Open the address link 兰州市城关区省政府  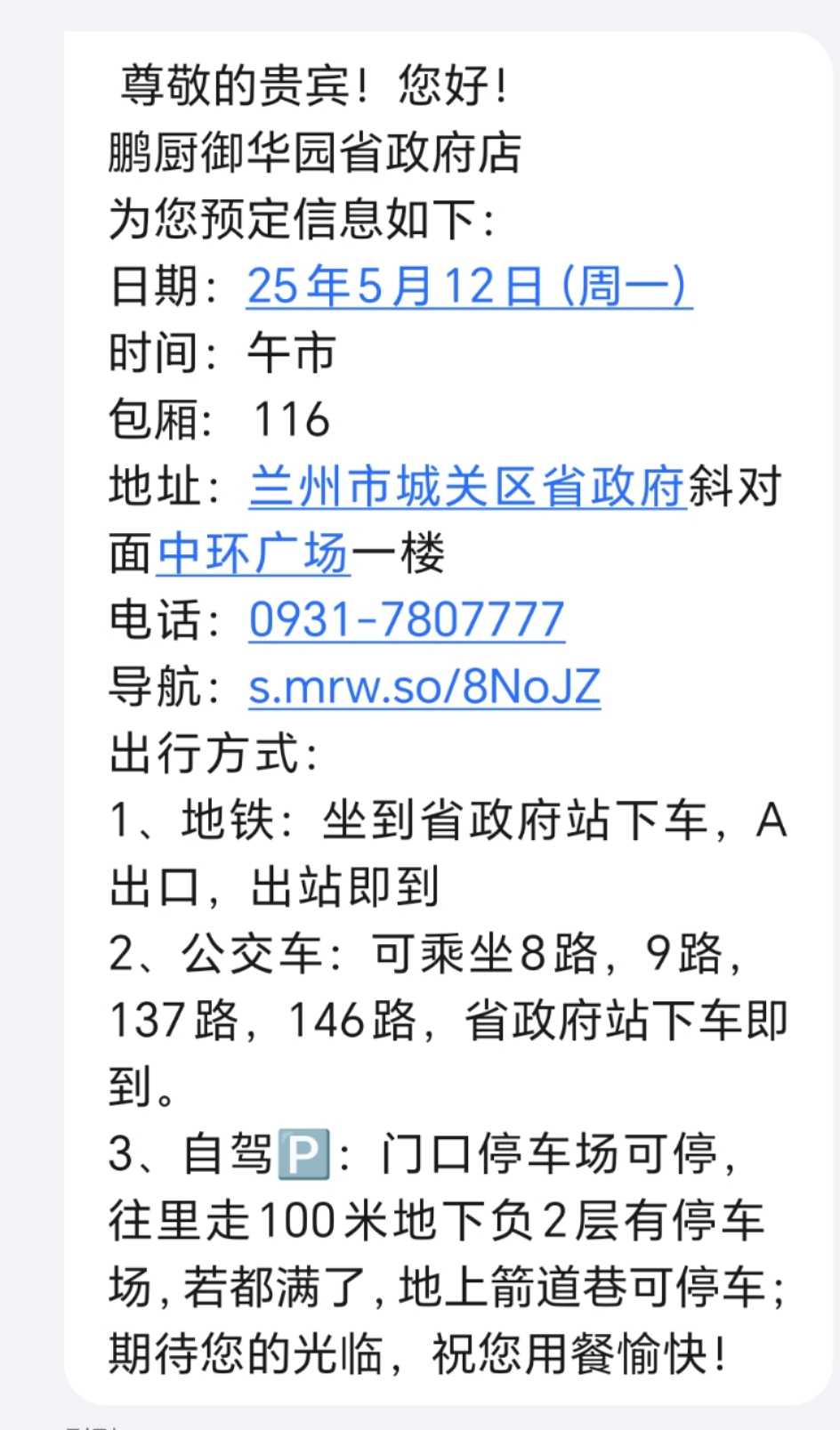click(x=468, y=487)
